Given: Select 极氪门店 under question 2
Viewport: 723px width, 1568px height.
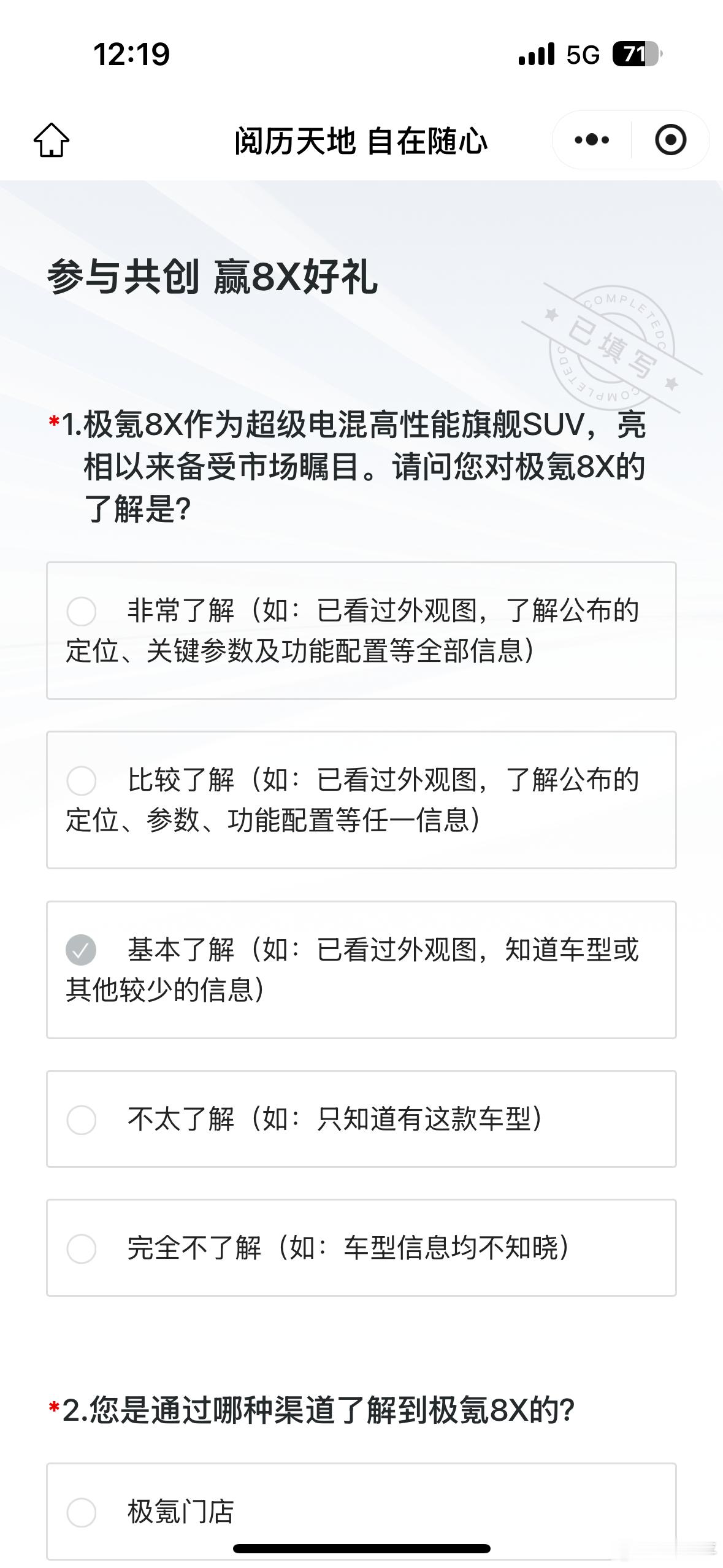Looking at the screenshot, I should 82,1512.
